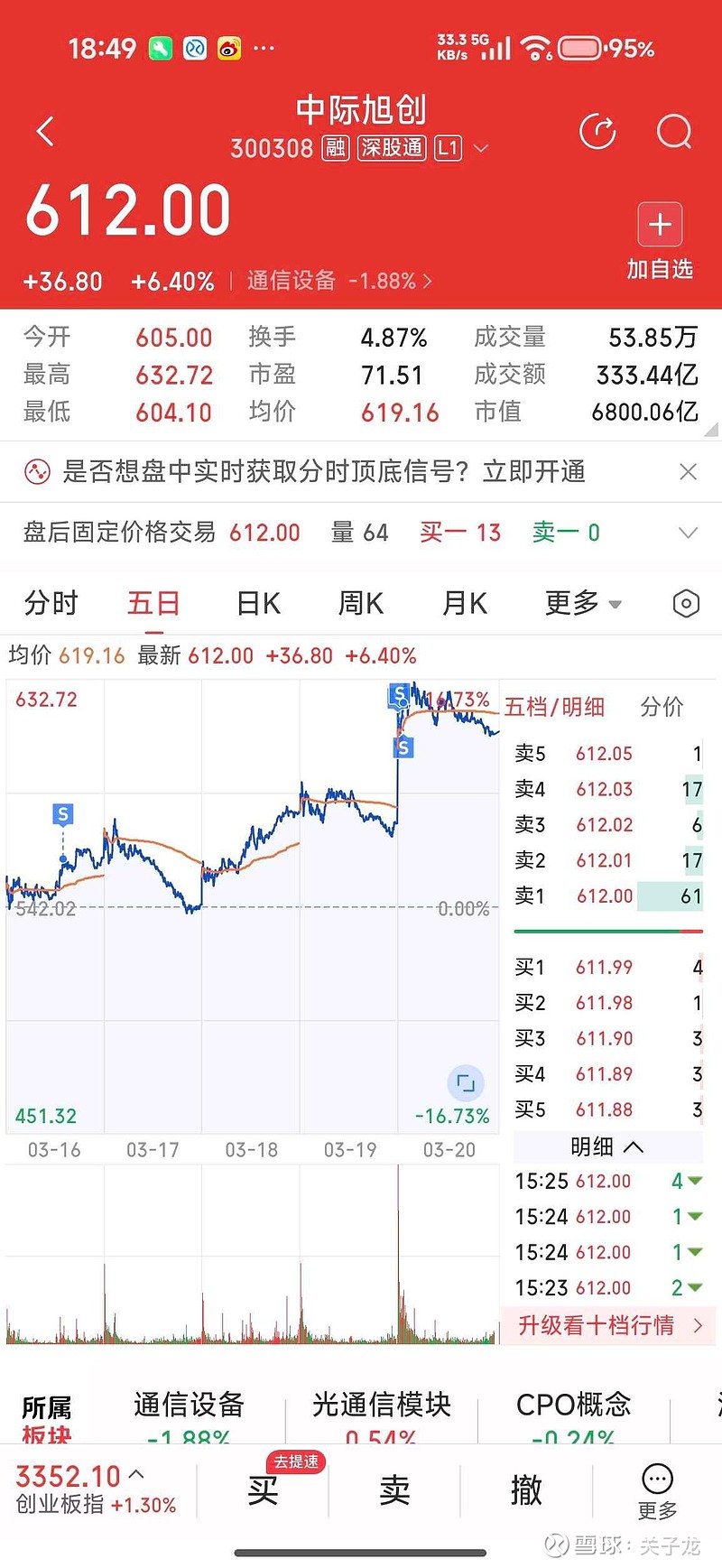Expand the dropdown arrow next to L1 label
Image resolution: width=722 pixels, height=1568 pixels.
click(x=481, y=148)
